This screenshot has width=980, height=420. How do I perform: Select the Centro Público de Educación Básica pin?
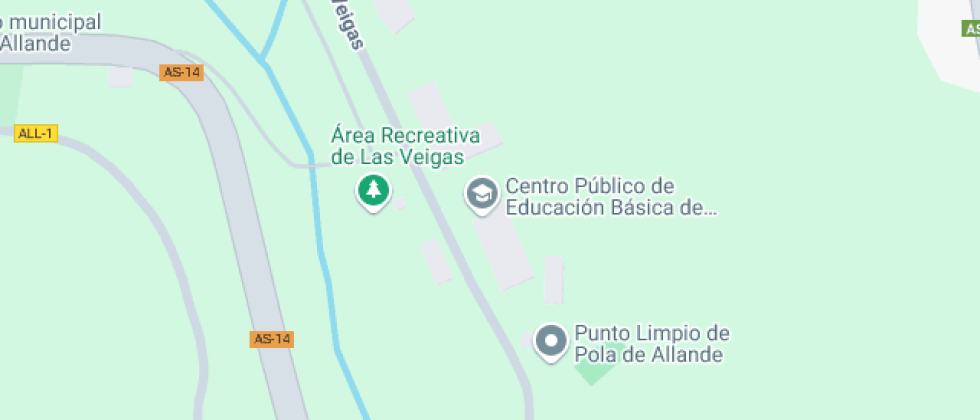click(483, 194)
